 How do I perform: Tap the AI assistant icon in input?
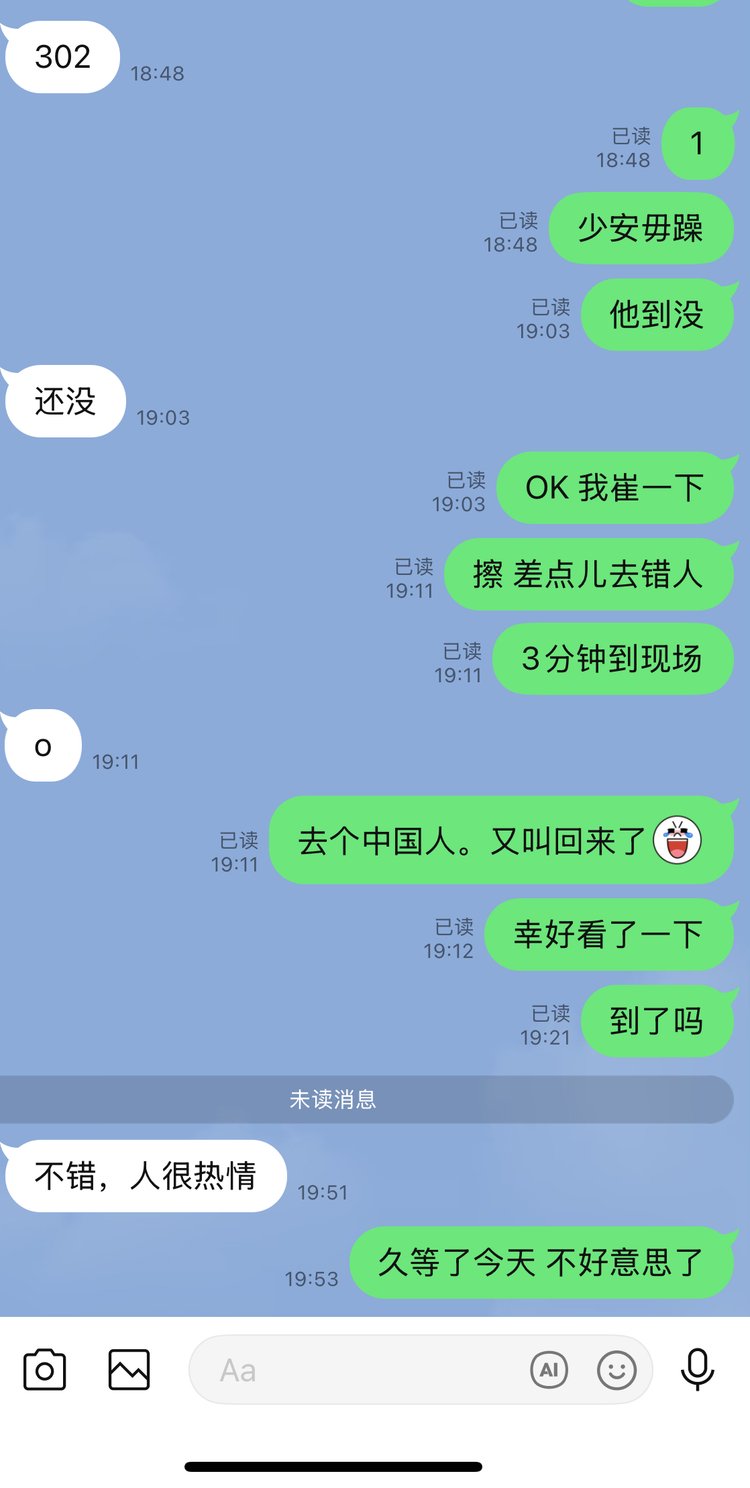pos(549,1369)
